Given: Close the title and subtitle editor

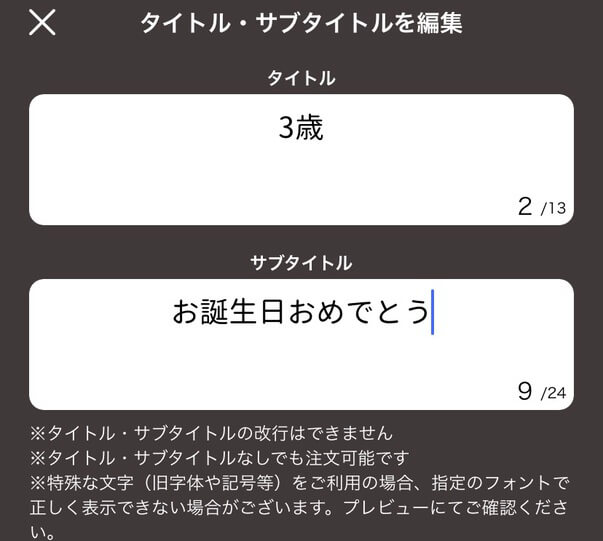Looking at the screenshot, I should pyautogui.click(x=42, y=22).
